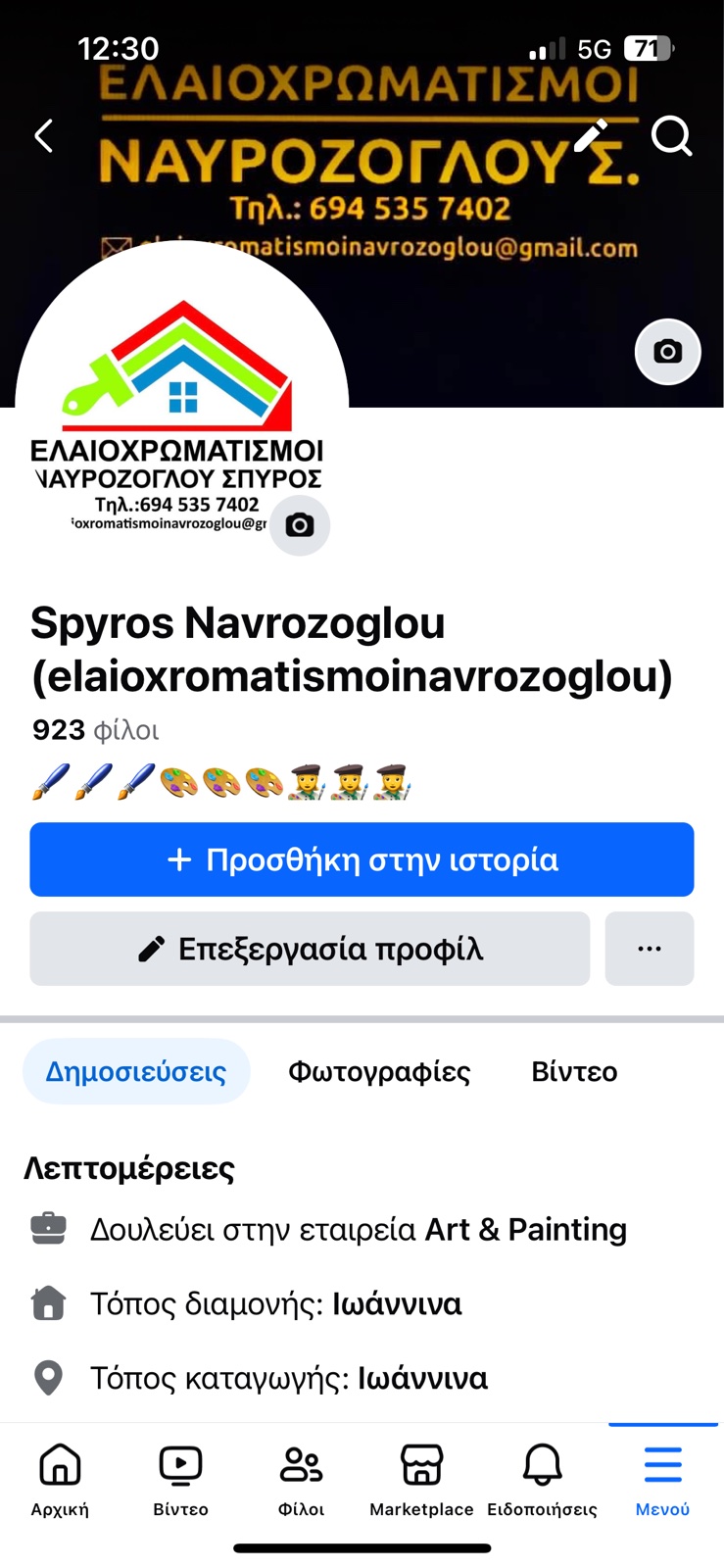Go to Αρχική in bottom navigation
724x1568 pixels.
point(60,1481)
